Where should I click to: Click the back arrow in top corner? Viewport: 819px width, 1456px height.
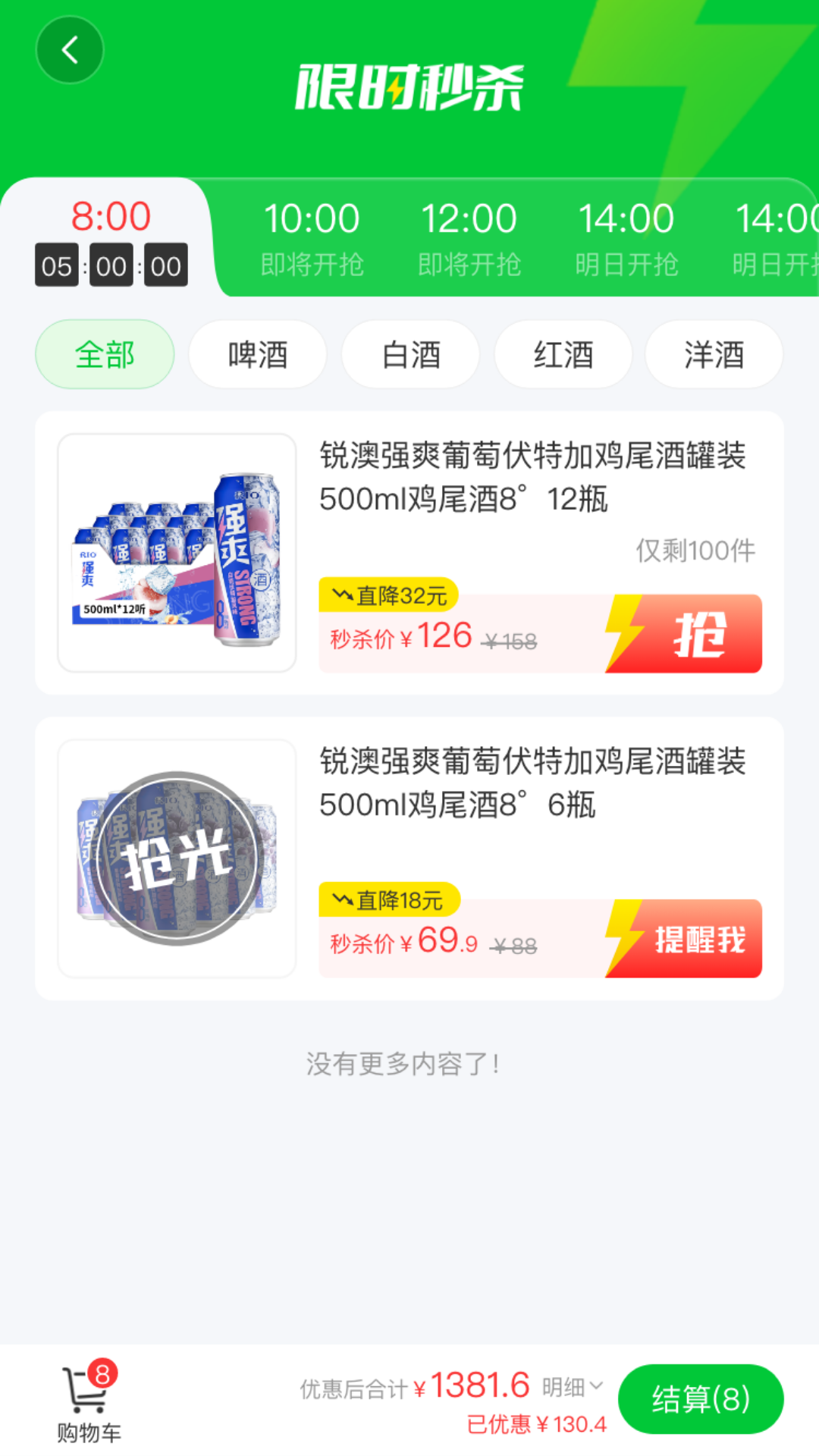point(71,49)
